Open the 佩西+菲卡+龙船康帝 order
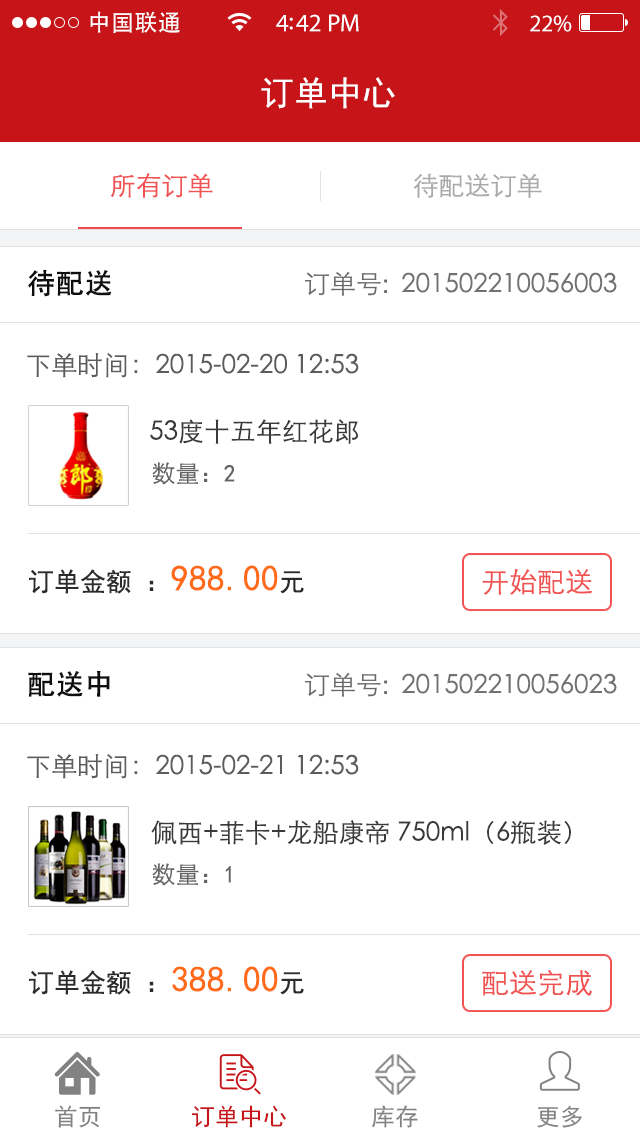 click(364, 833)
